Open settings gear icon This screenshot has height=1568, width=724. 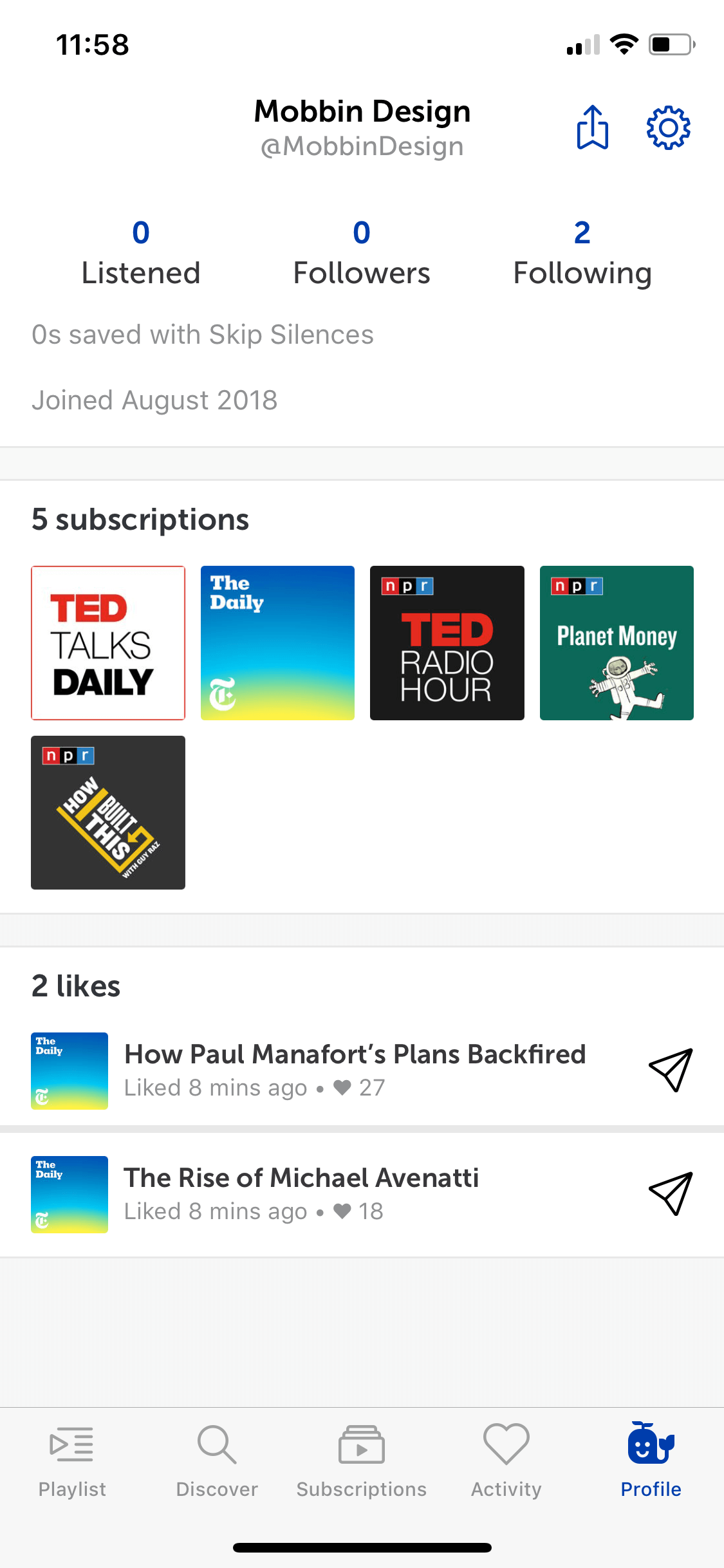(669, 127)
